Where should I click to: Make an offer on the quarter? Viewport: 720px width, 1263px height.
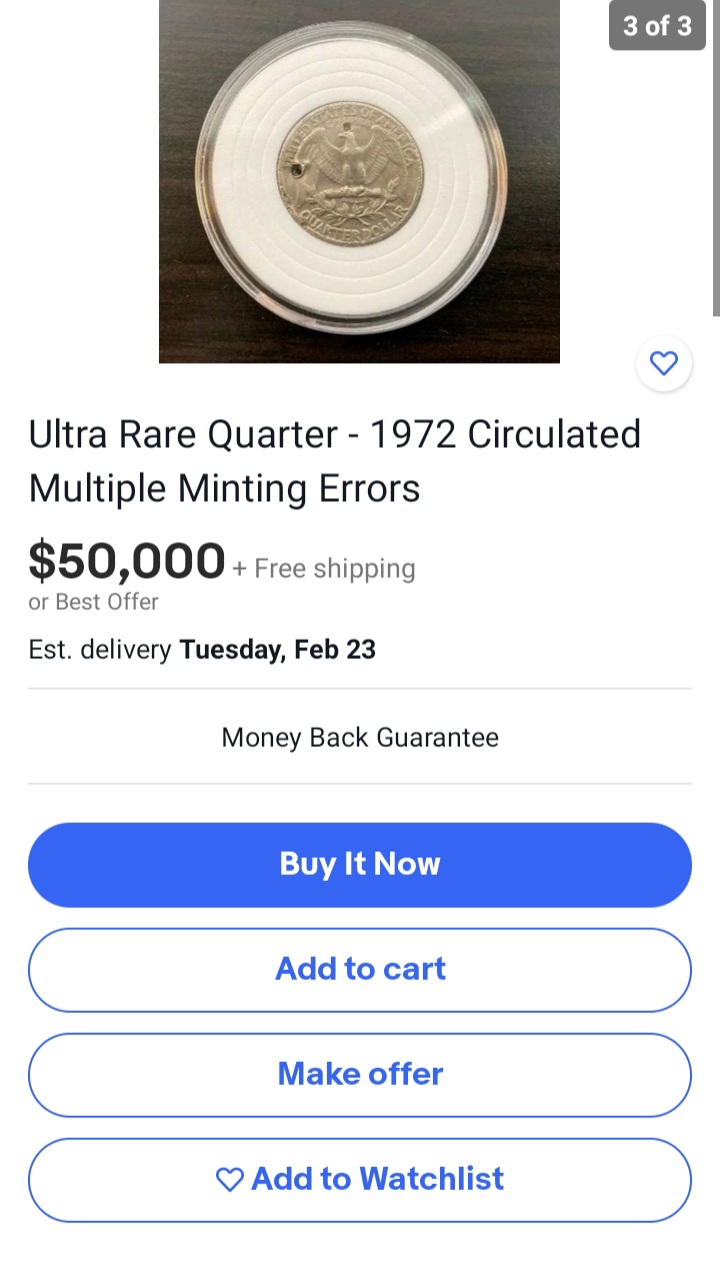[x=360, y=1075]
